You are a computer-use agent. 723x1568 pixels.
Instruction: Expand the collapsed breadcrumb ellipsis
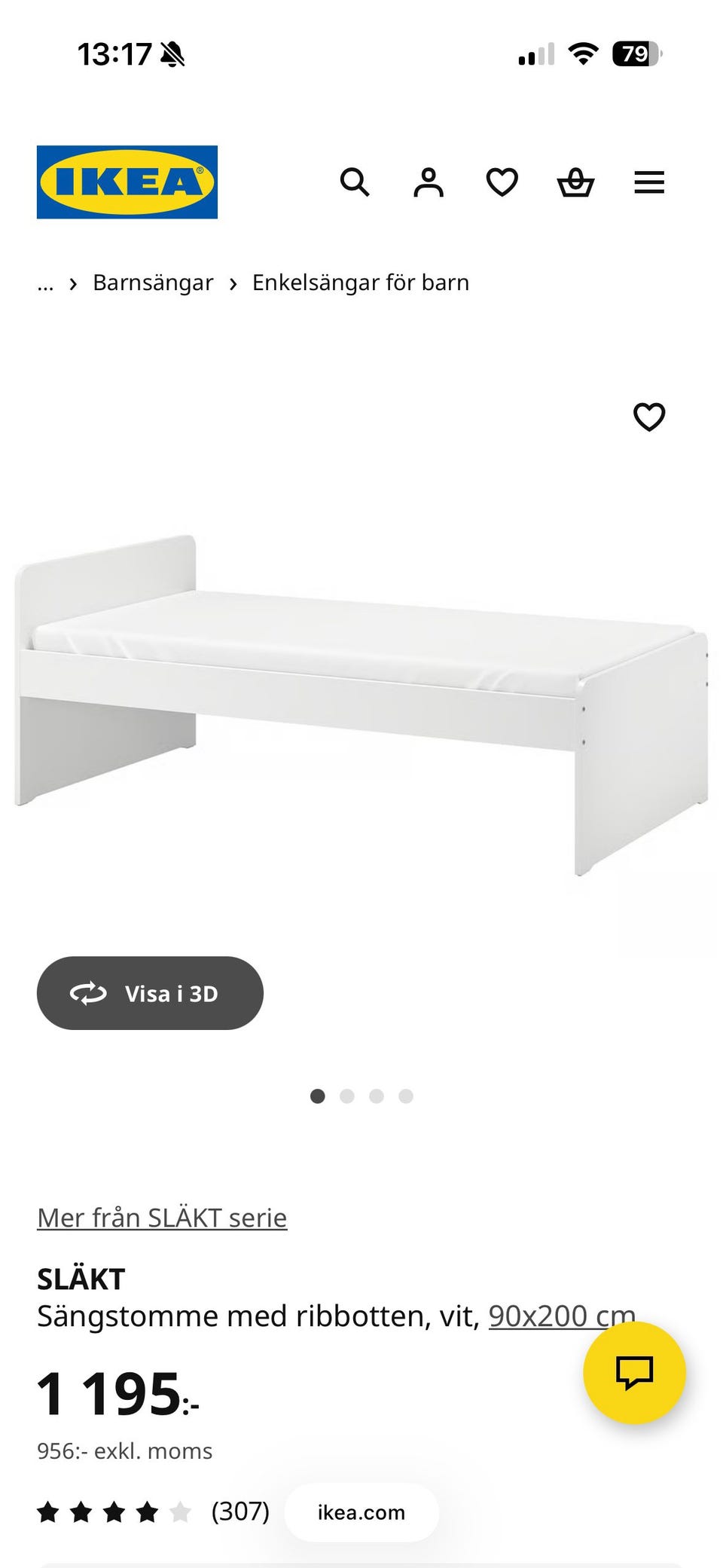[x=45, y=284]
